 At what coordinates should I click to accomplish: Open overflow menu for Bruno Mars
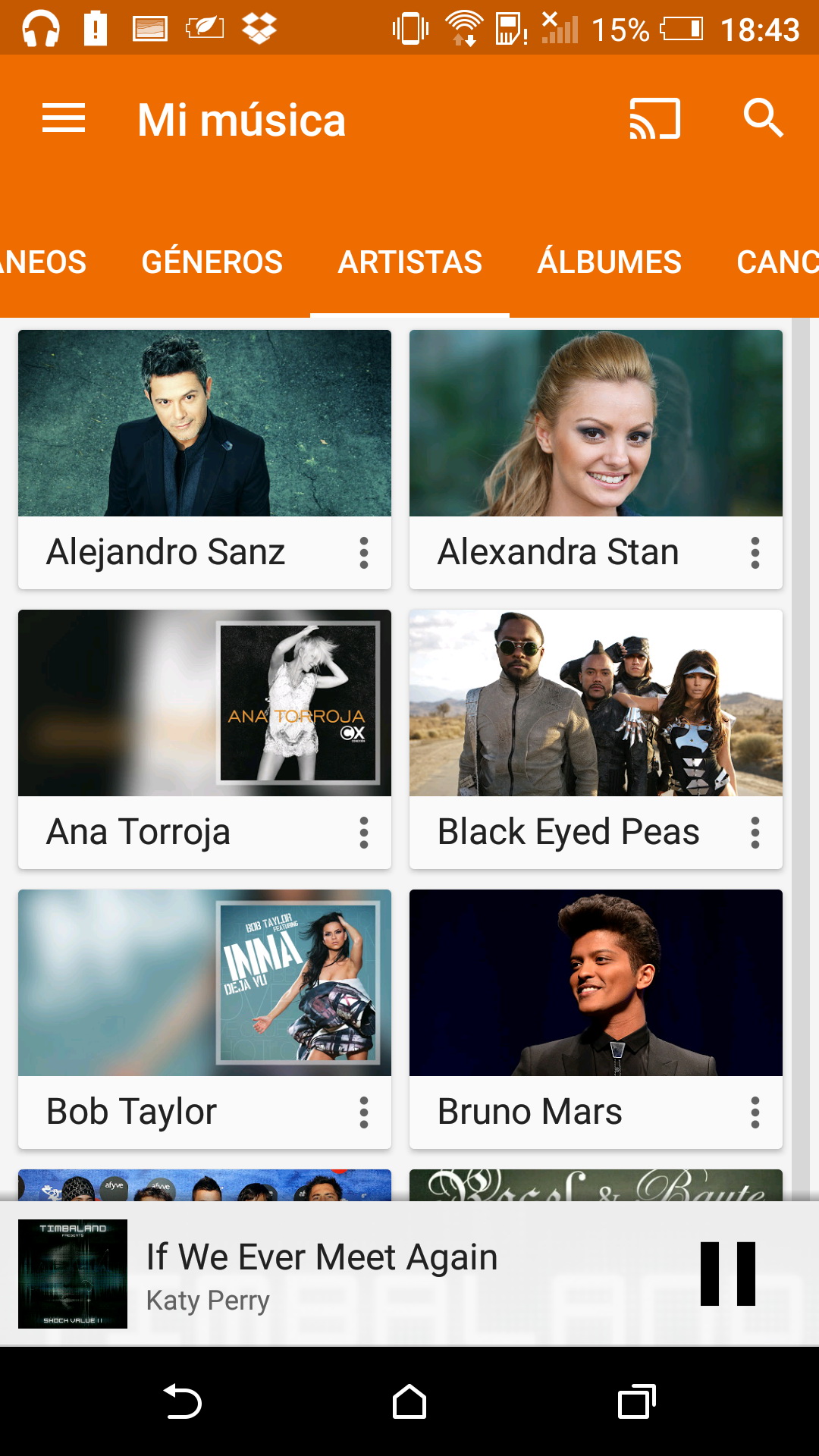tap(755, 1112)
